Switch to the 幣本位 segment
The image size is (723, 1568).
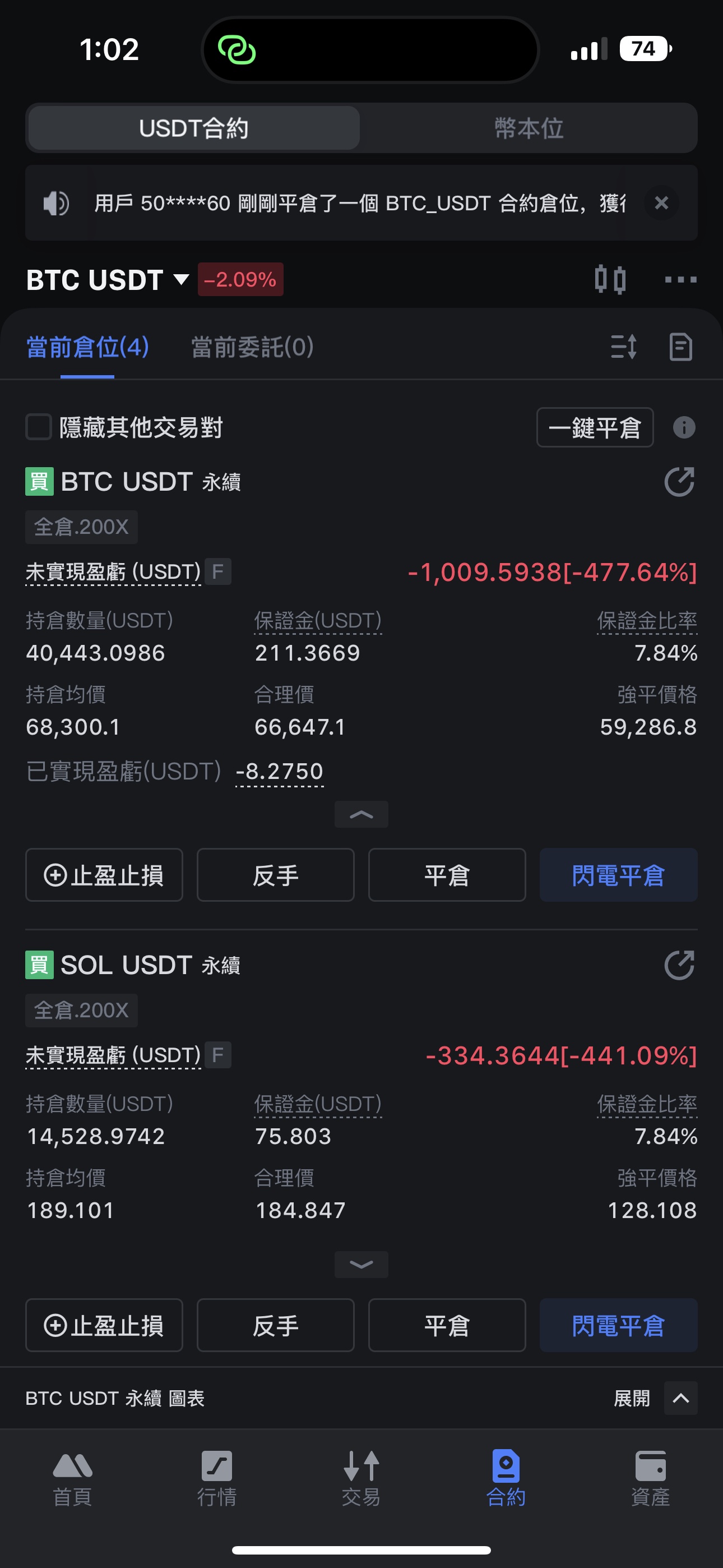coord(529,128)
